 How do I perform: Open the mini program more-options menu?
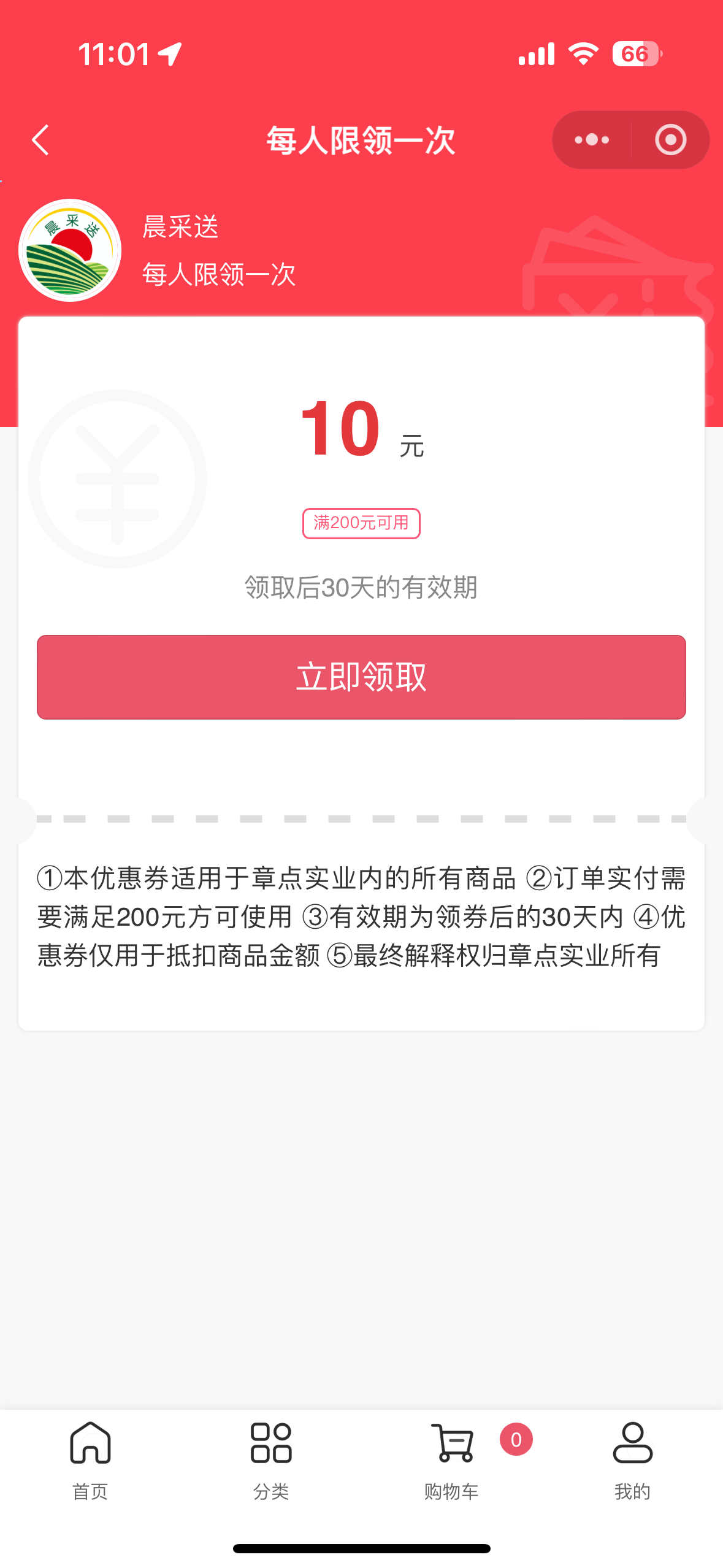592,140
